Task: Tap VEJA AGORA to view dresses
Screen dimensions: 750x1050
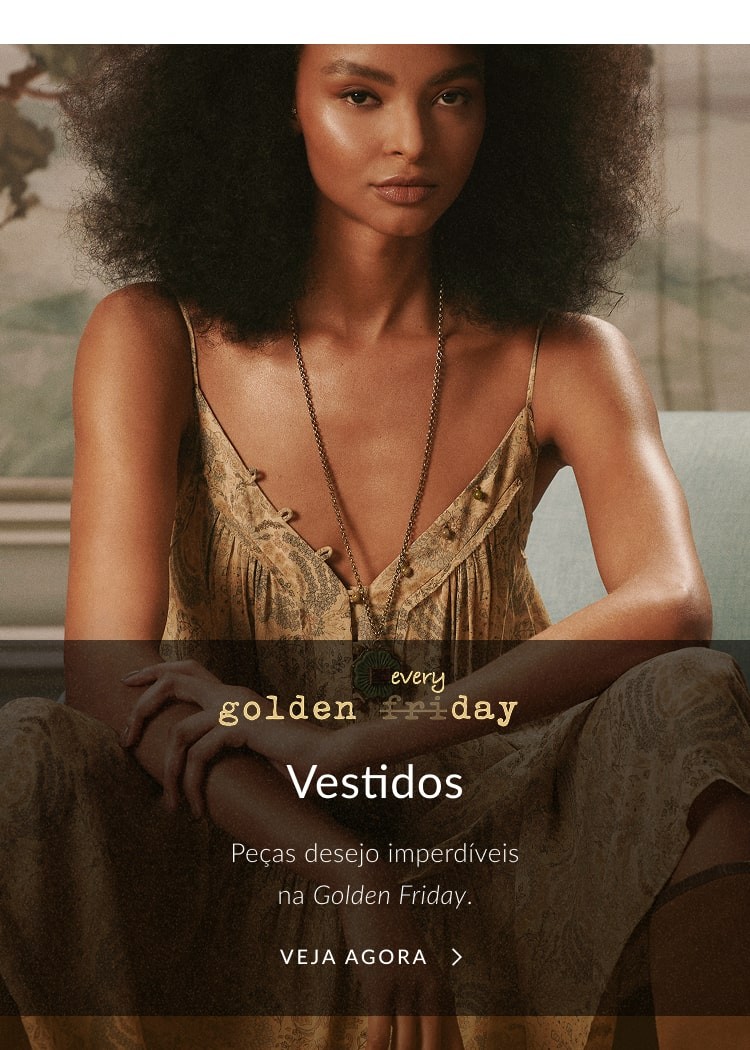Action: [x=371, y=957]
